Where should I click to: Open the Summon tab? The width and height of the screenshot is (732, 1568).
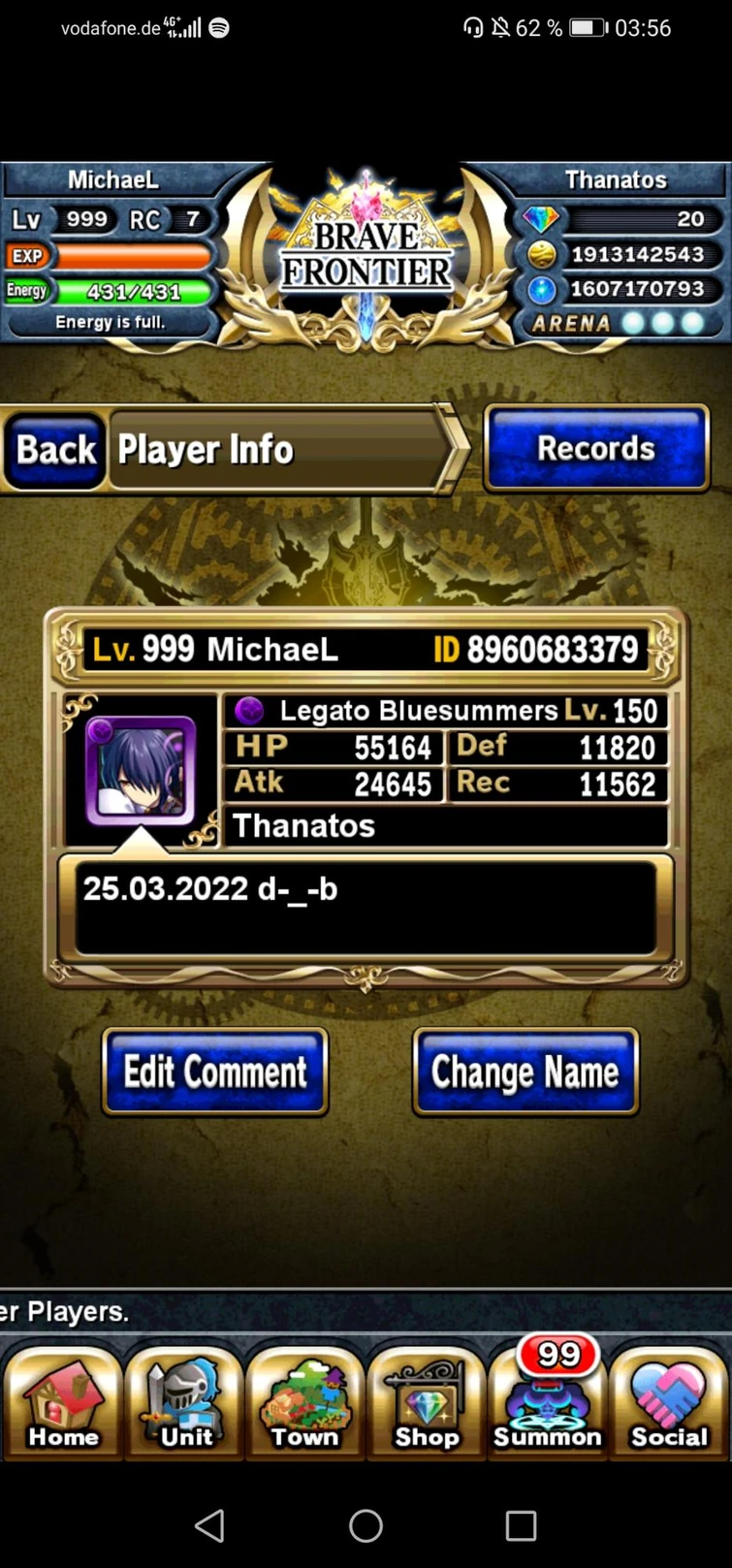(x=548, y=1402)
